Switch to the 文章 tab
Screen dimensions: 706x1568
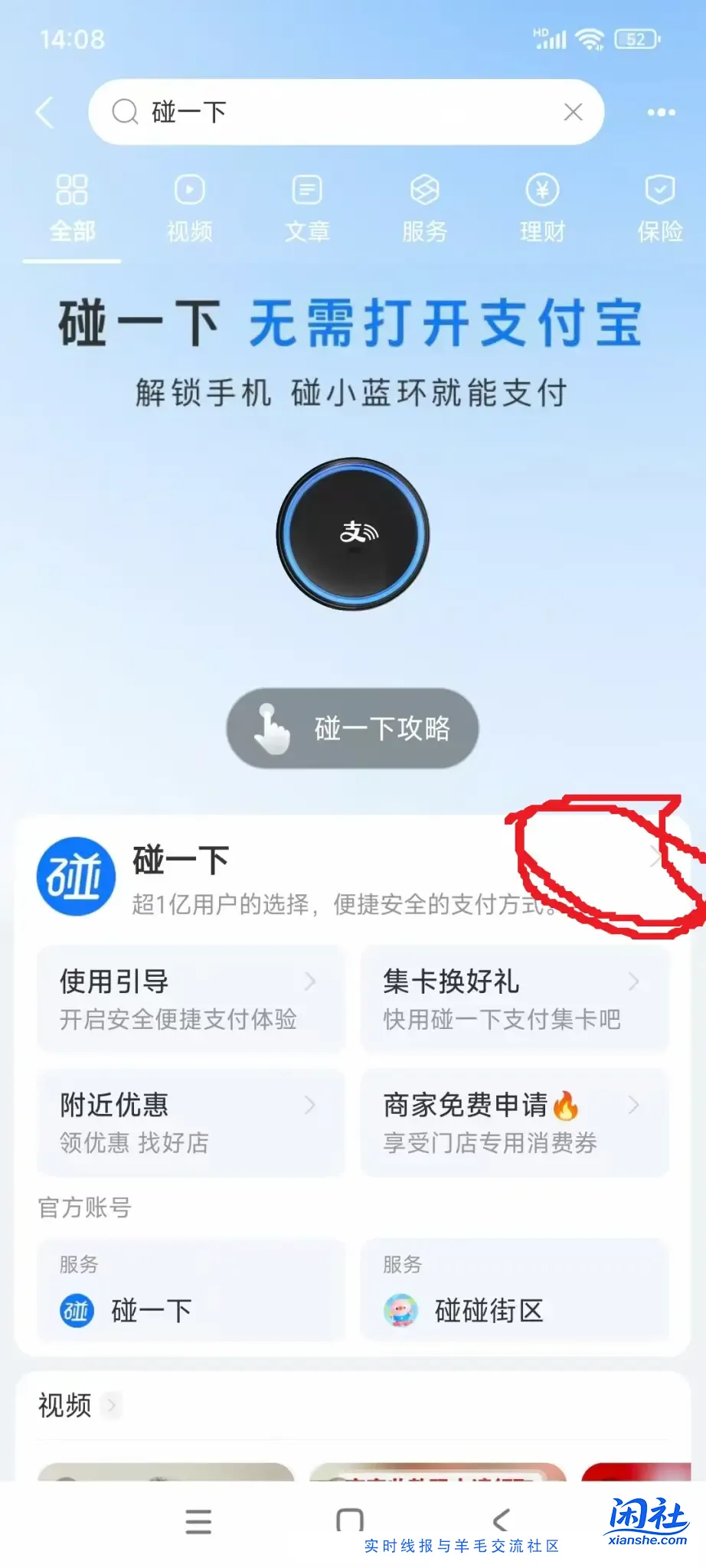(307, 208)
